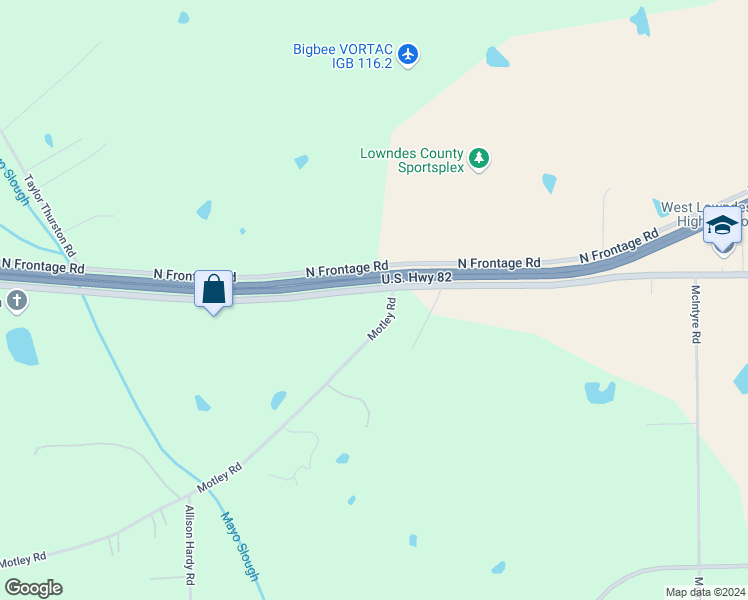The image size is (748, 600).
Task: Open the West Lowndes High School marker
Action: 722,225
